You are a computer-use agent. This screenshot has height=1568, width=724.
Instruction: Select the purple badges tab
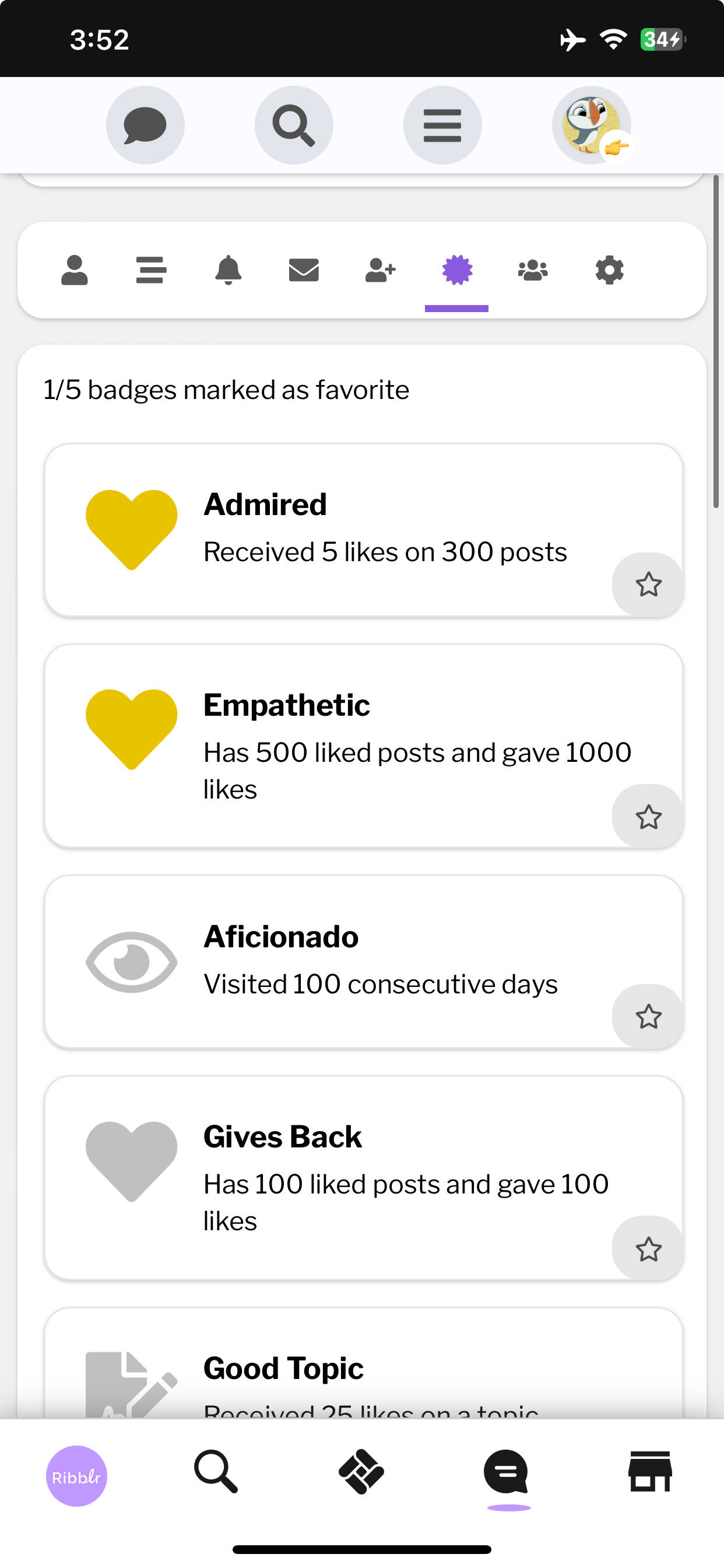(457, 270)
